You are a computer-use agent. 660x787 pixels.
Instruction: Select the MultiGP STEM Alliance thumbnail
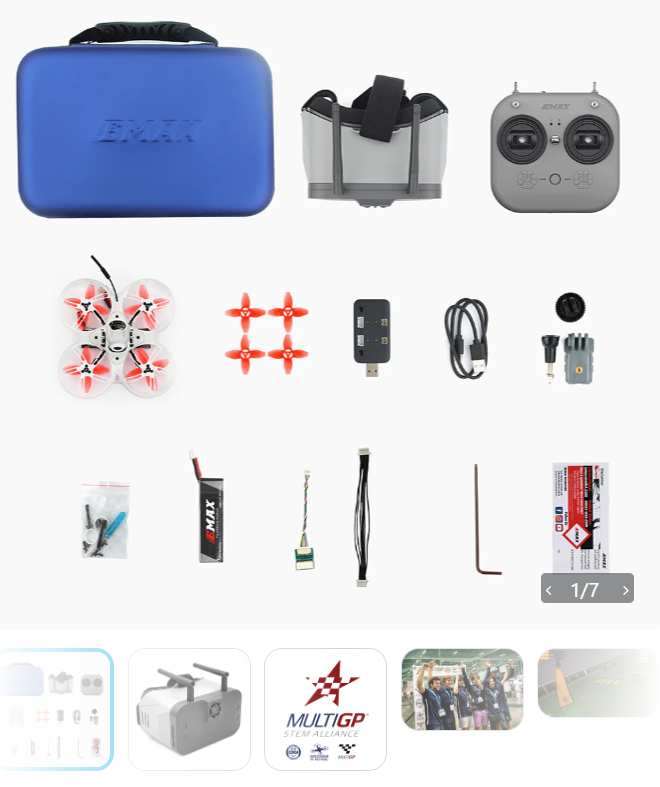tap(325, 709)
